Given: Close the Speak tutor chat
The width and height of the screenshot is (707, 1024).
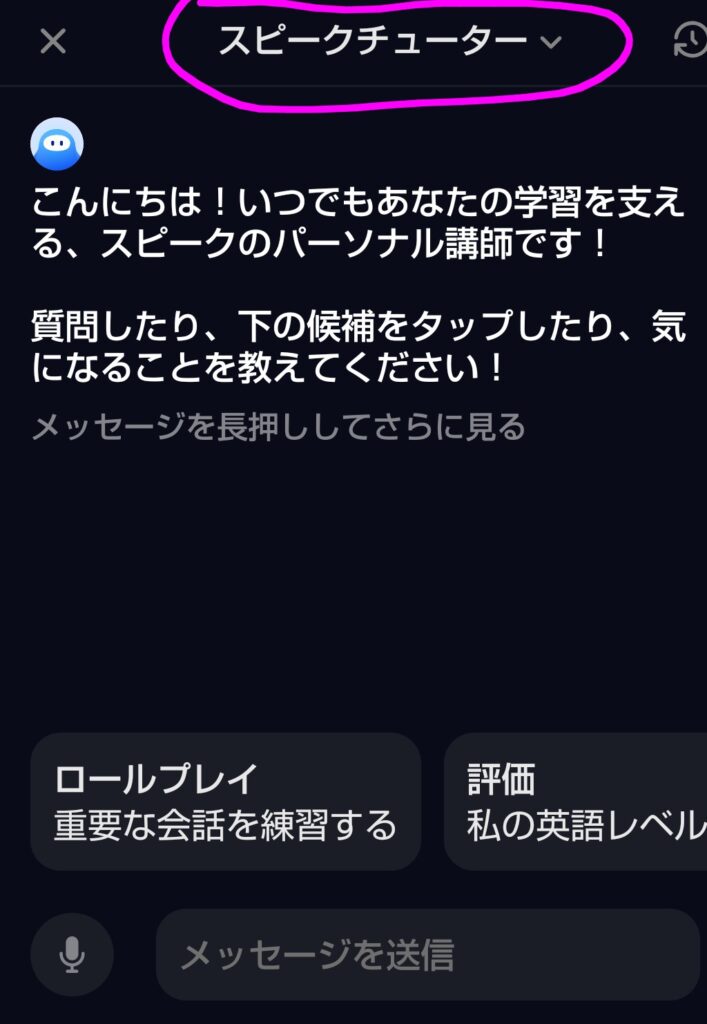Looking at the screenshot, I should (x=53, y=41).
